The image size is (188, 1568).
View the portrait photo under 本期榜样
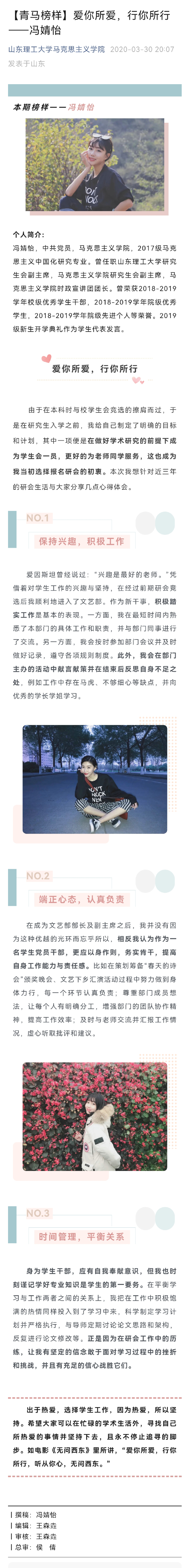tap(94, 165)
